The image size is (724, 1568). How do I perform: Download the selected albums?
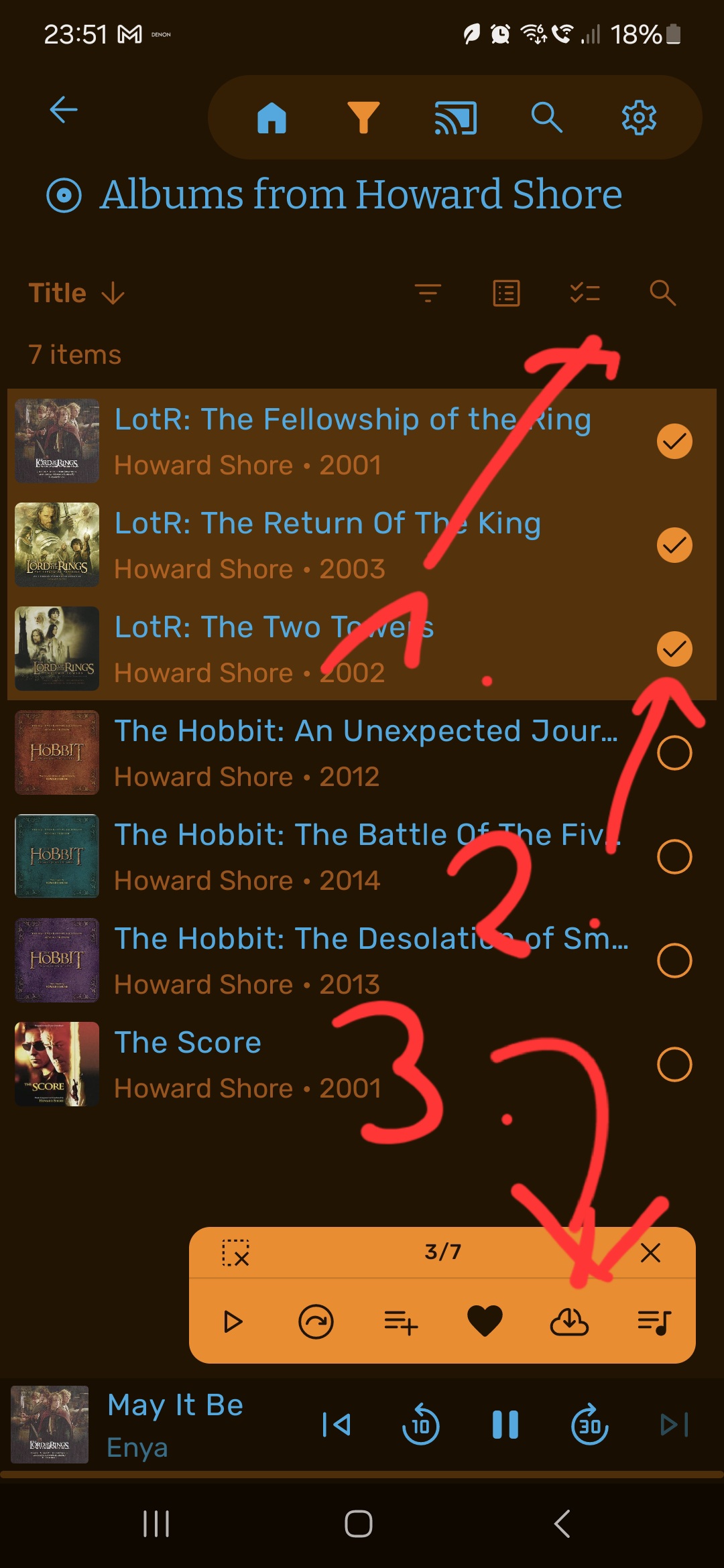pyautogui.click(x=569, y=1322)
